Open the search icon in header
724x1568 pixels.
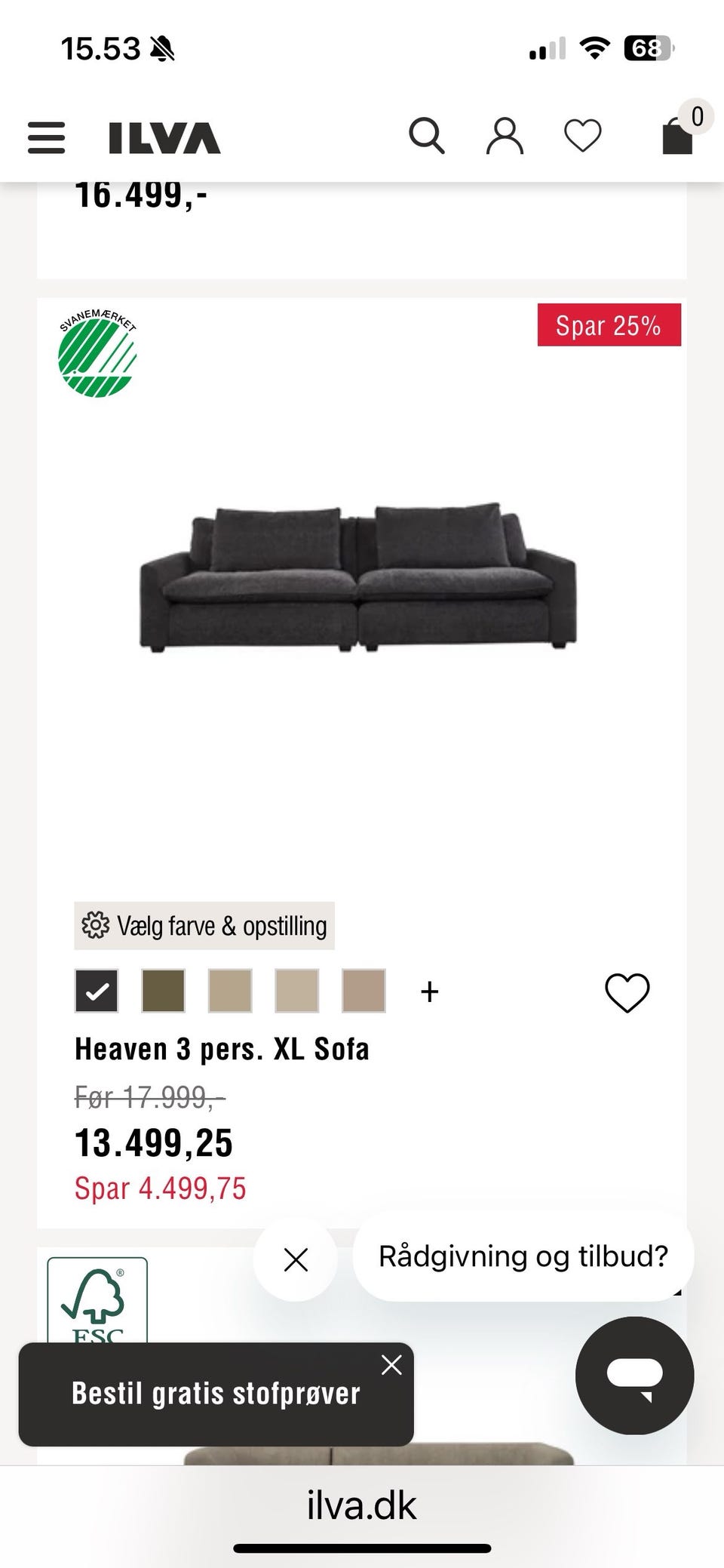426,137
